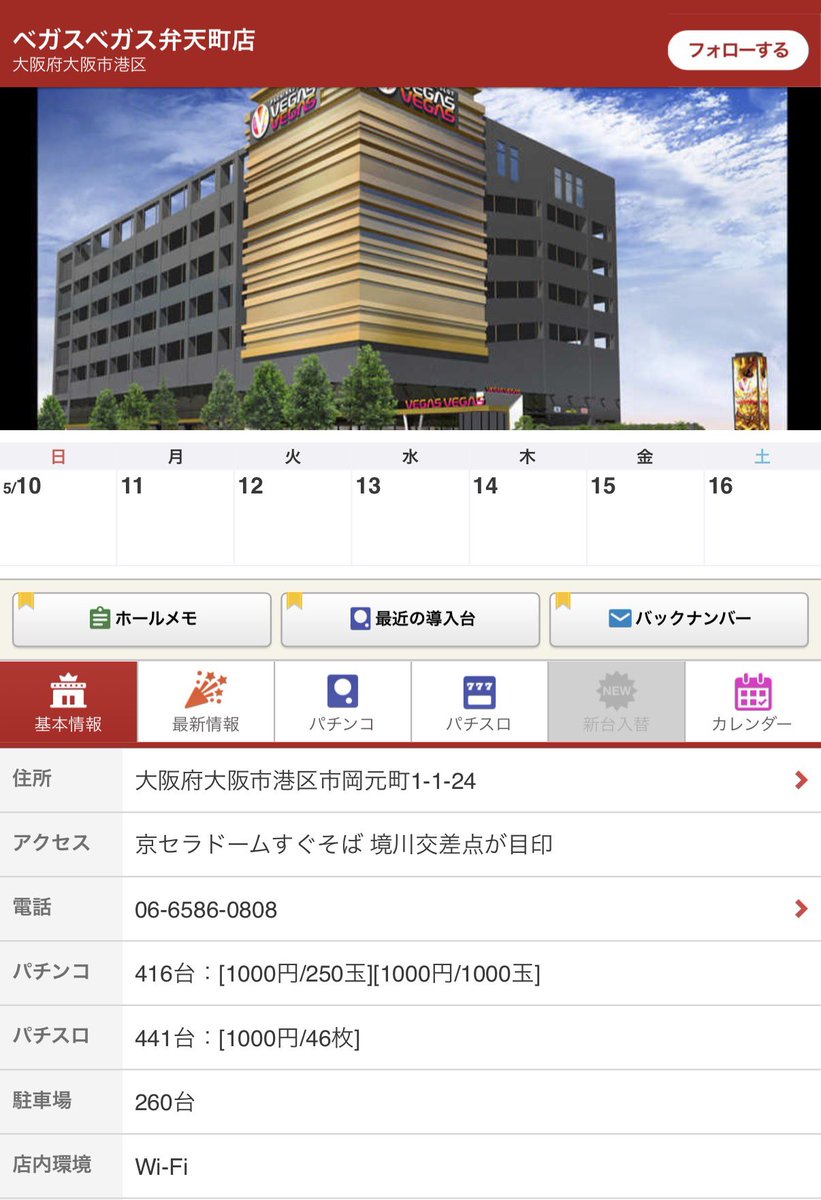Switch to the 最新情報 tab
This screenshot has height=1200, width=821.
coord(206,702)
